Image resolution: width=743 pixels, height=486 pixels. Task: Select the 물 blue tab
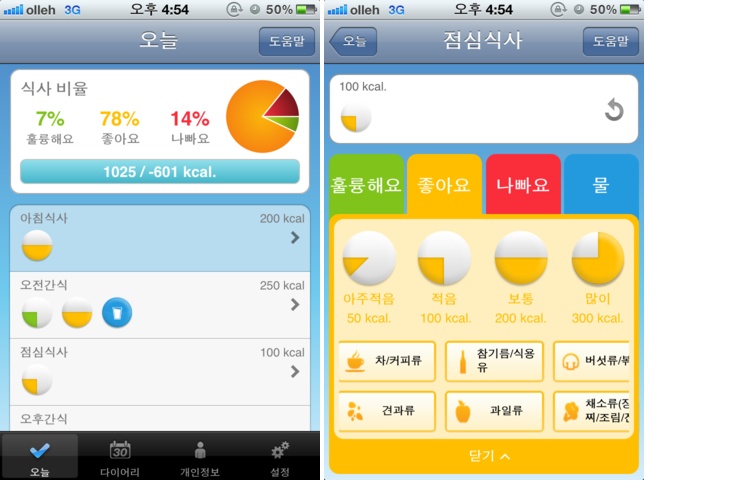[601, 185]
